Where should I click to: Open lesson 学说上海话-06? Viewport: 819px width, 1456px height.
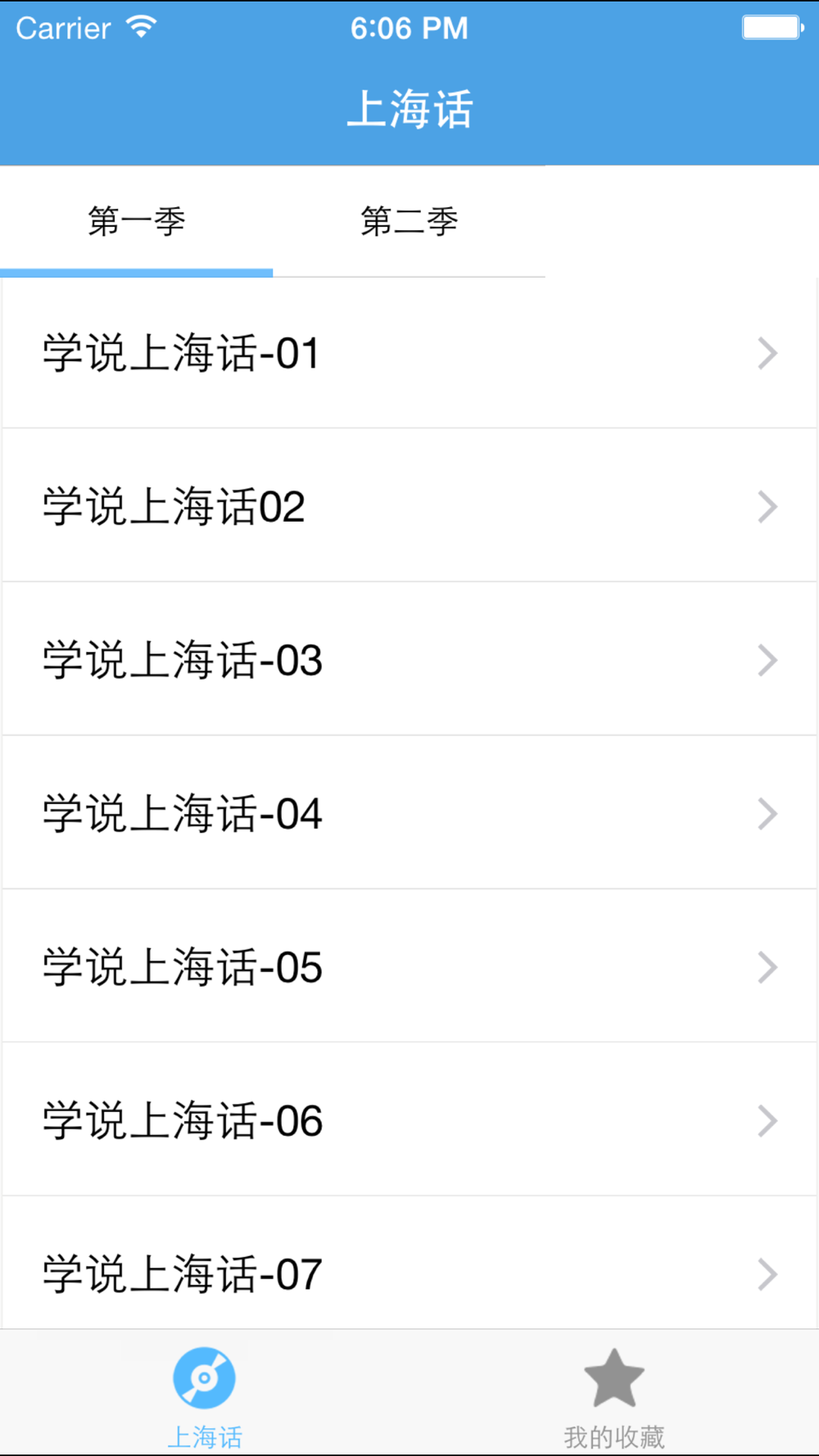point(409,1119)
